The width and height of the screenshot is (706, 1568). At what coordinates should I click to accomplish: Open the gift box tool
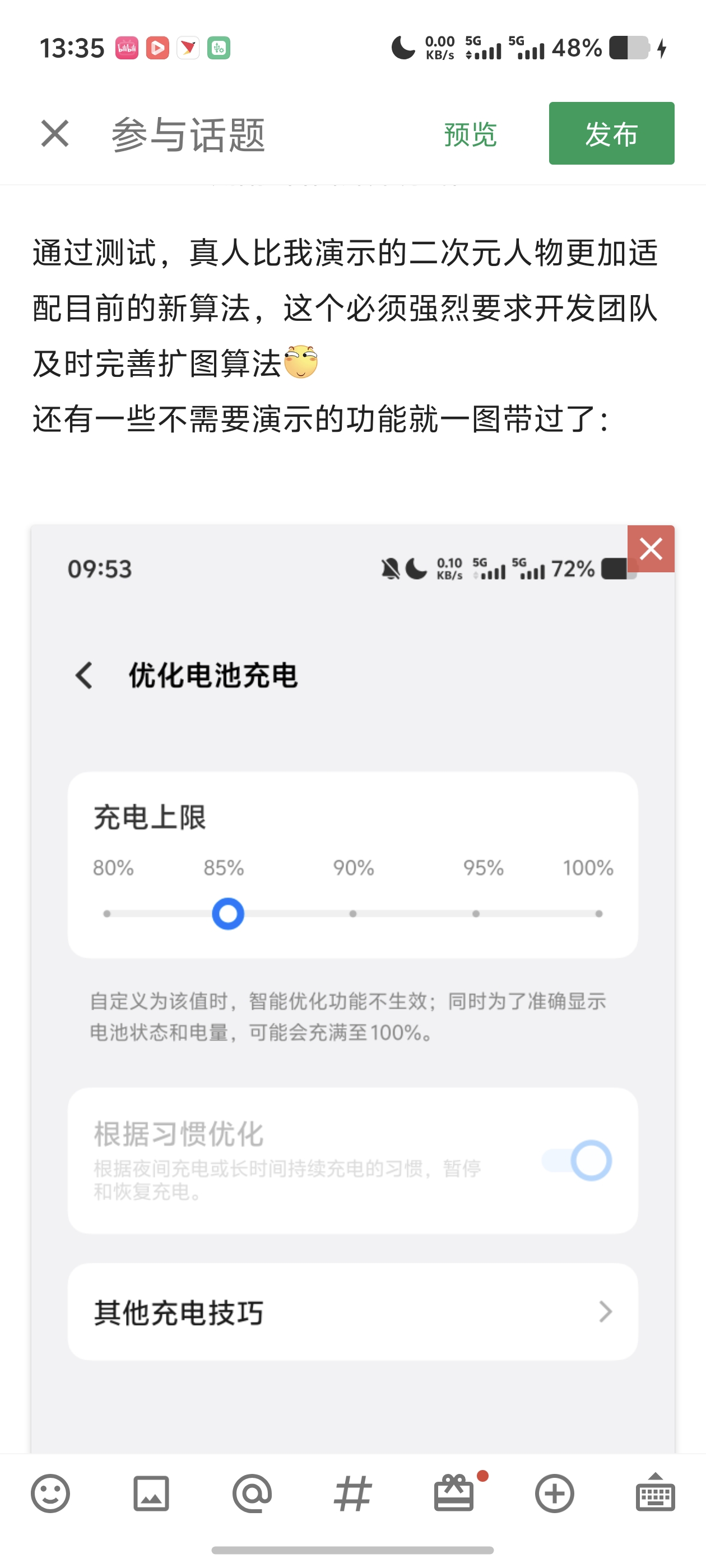(x=454, y=1493)
